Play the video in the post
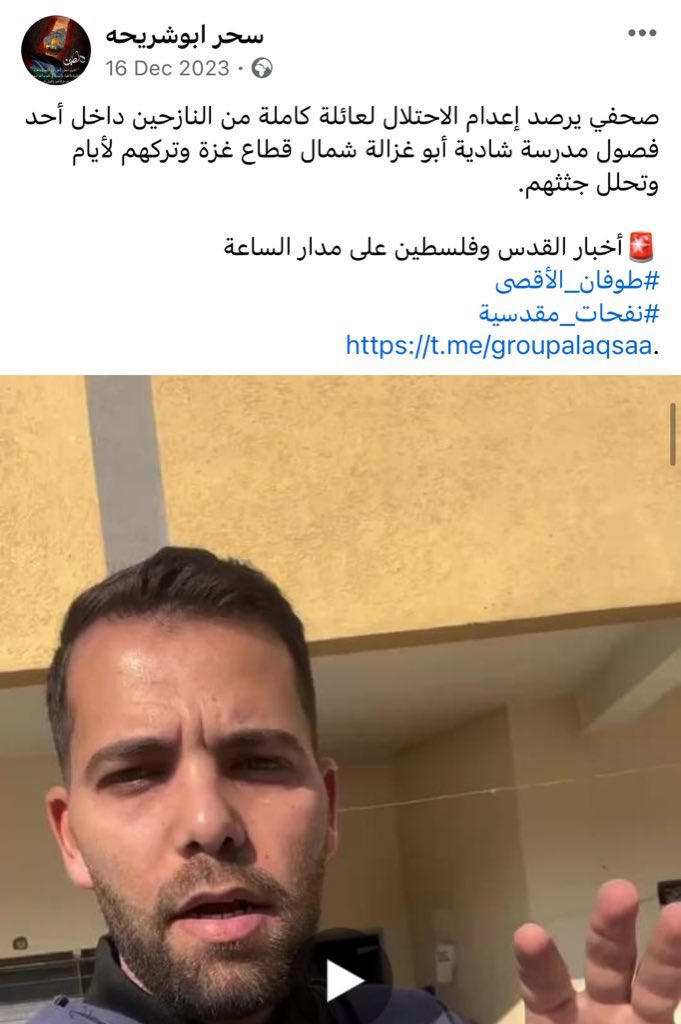Image resolution: width=681 pixels, height=1024 pixels. [x=344, y=980]
